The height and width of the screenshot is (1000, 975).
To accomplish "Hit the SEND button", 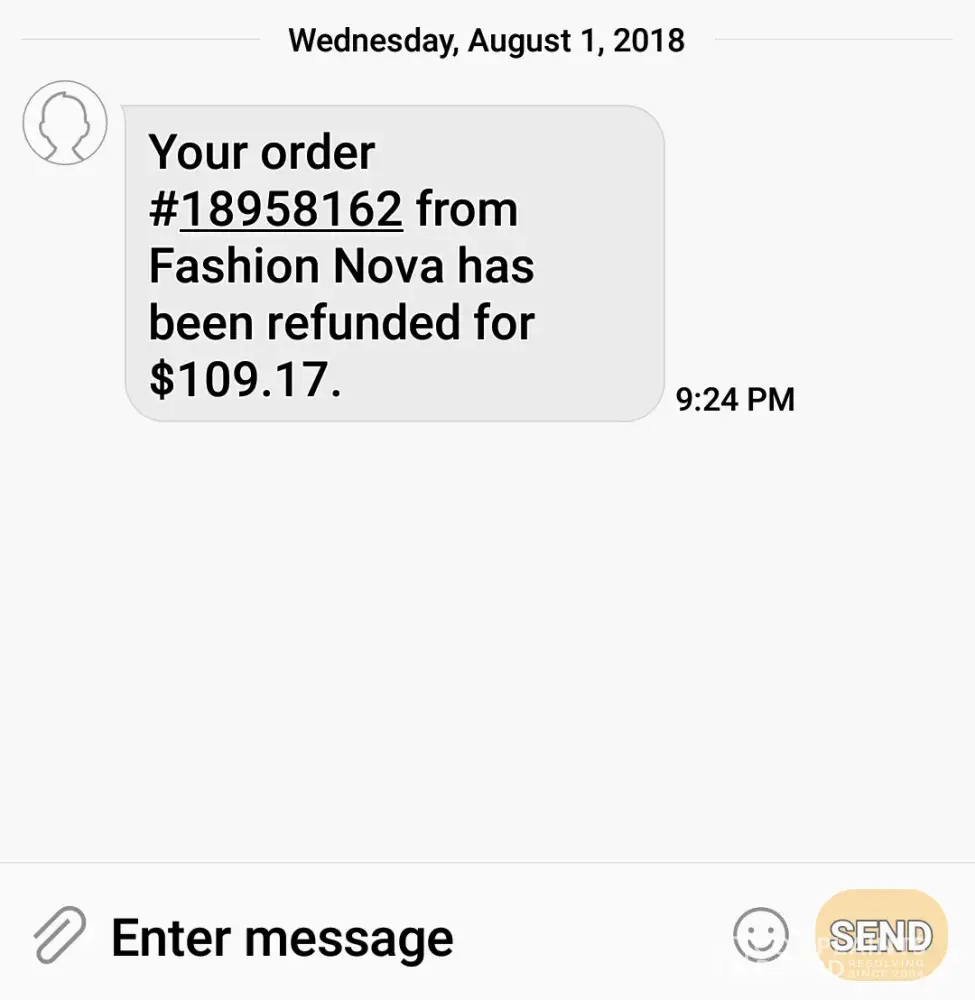I will [x=880, y=935].
